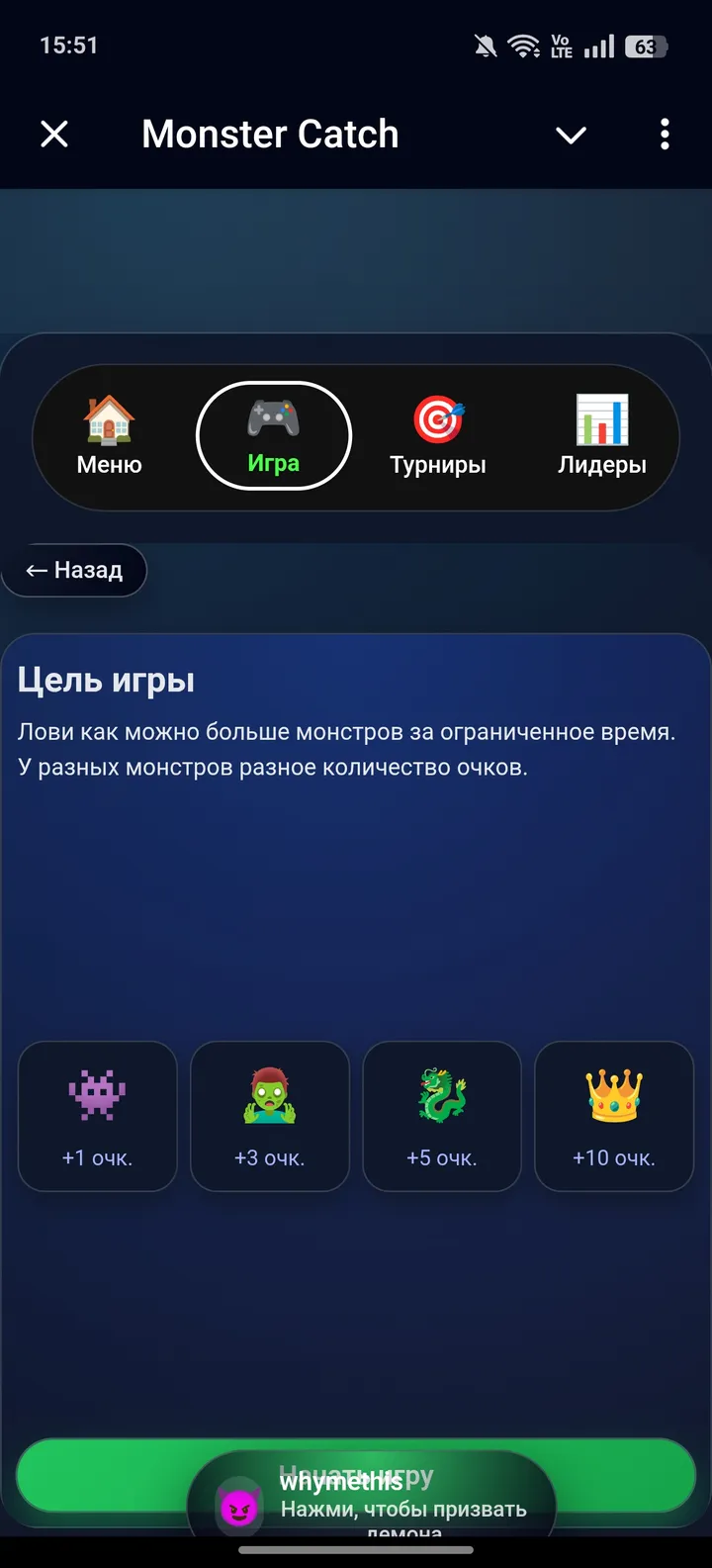Image resolution: width=712 pixels, height=1568 pixels.
Task: Close the Monster Catch window
Action: (54, 135)
